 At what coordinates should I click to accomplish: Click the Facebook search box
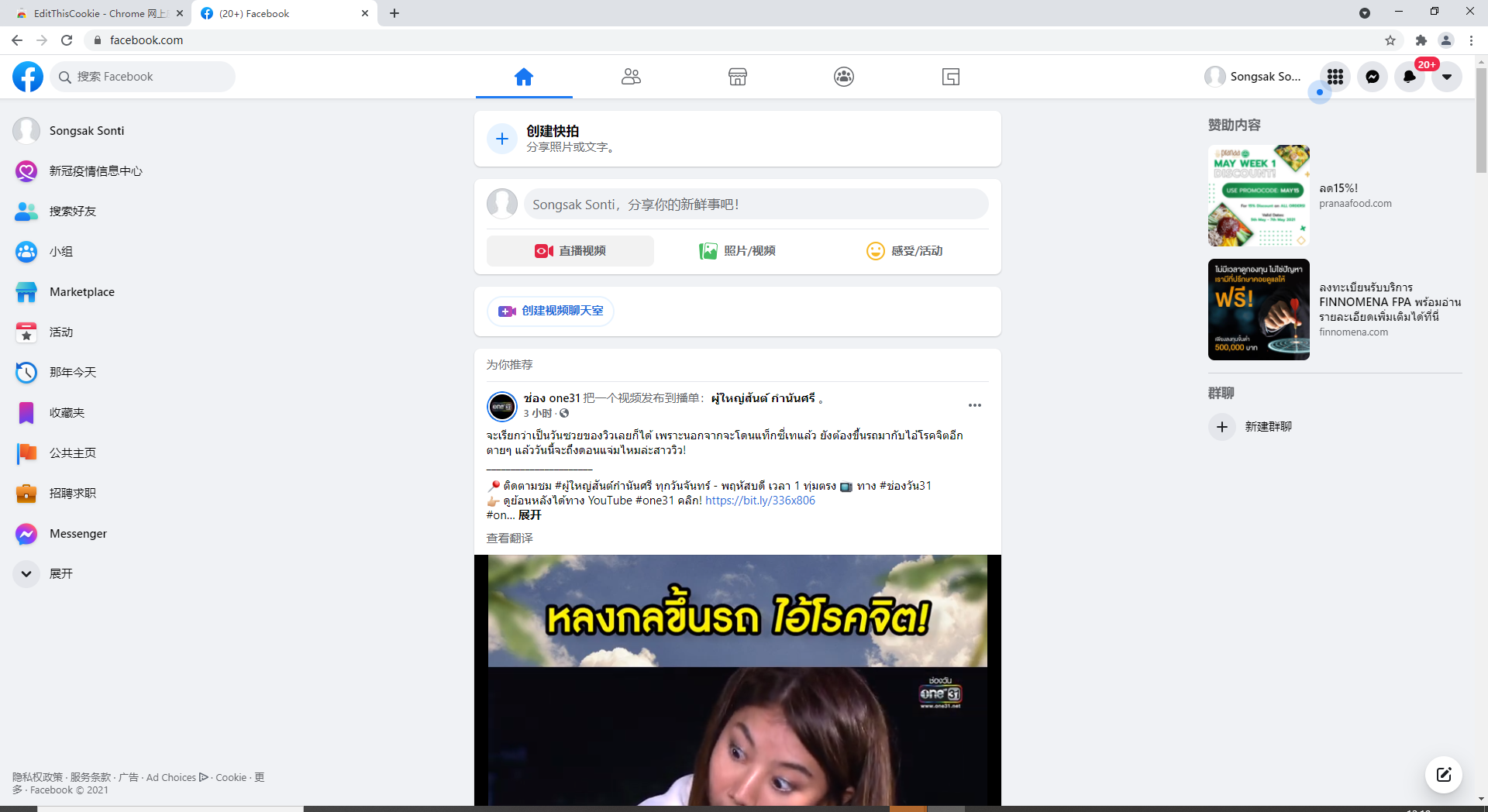[x=143, y=77]
